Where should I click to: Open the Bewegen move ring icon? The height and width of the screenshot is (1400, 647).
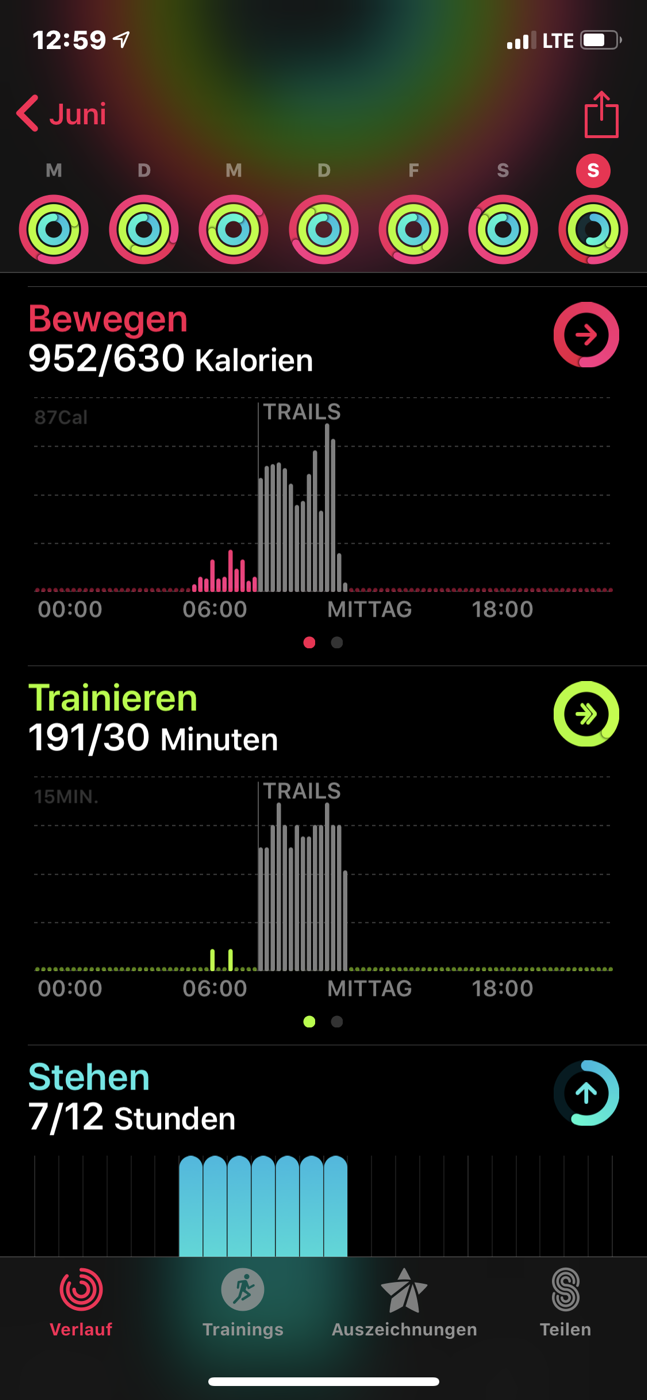click(586, 335)
